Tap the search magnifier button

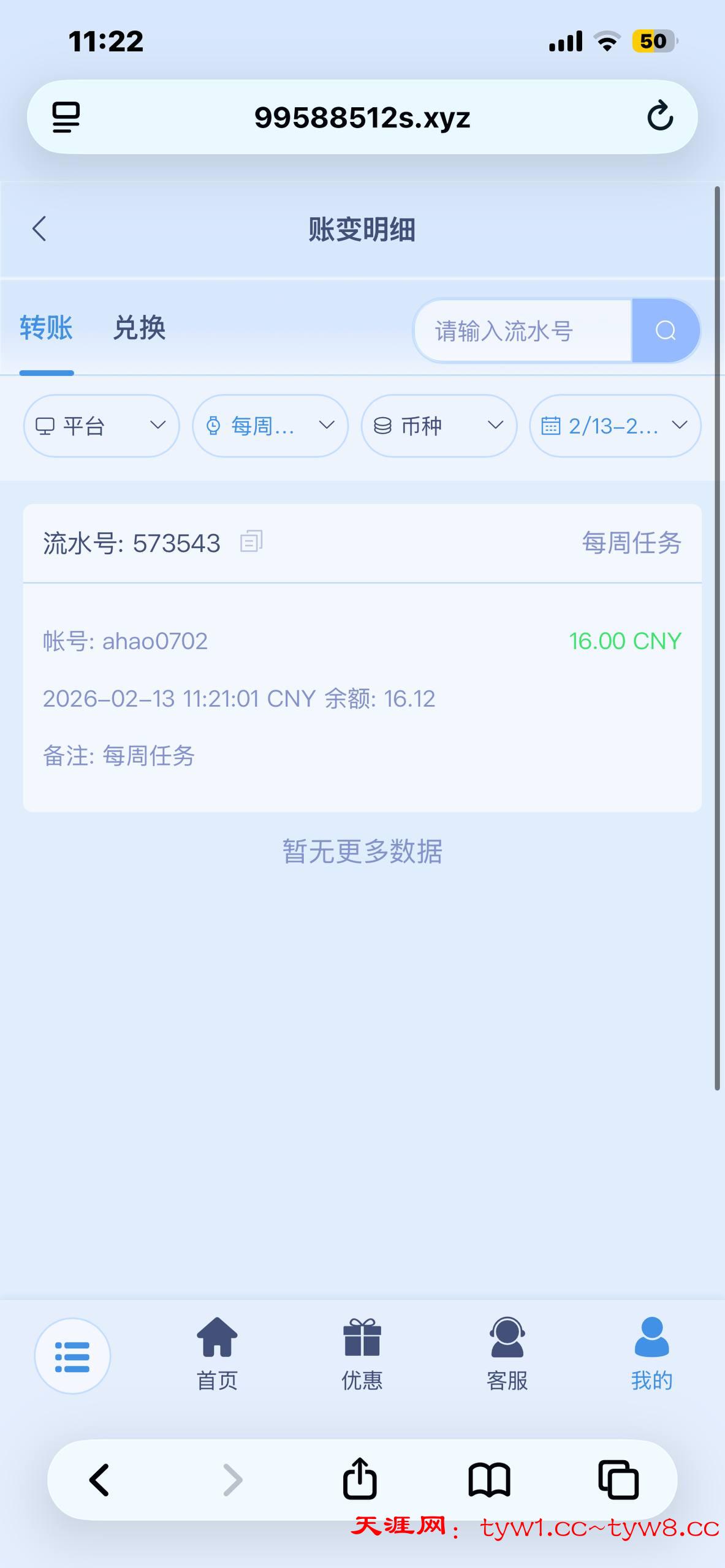point(666,331)
